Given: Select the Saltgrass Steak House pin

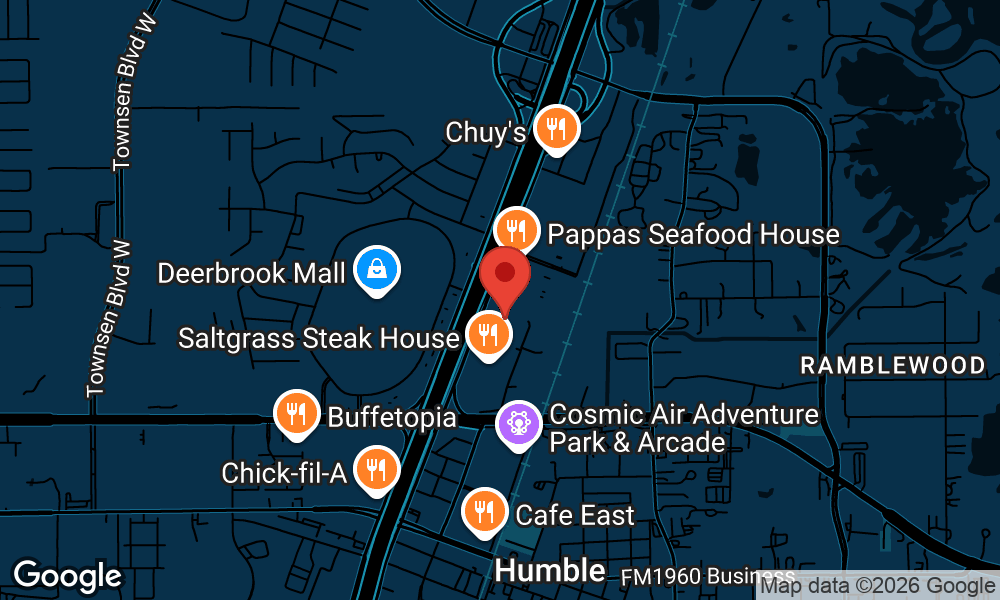Looking at the screenshot, I should (x=489, y=336).
